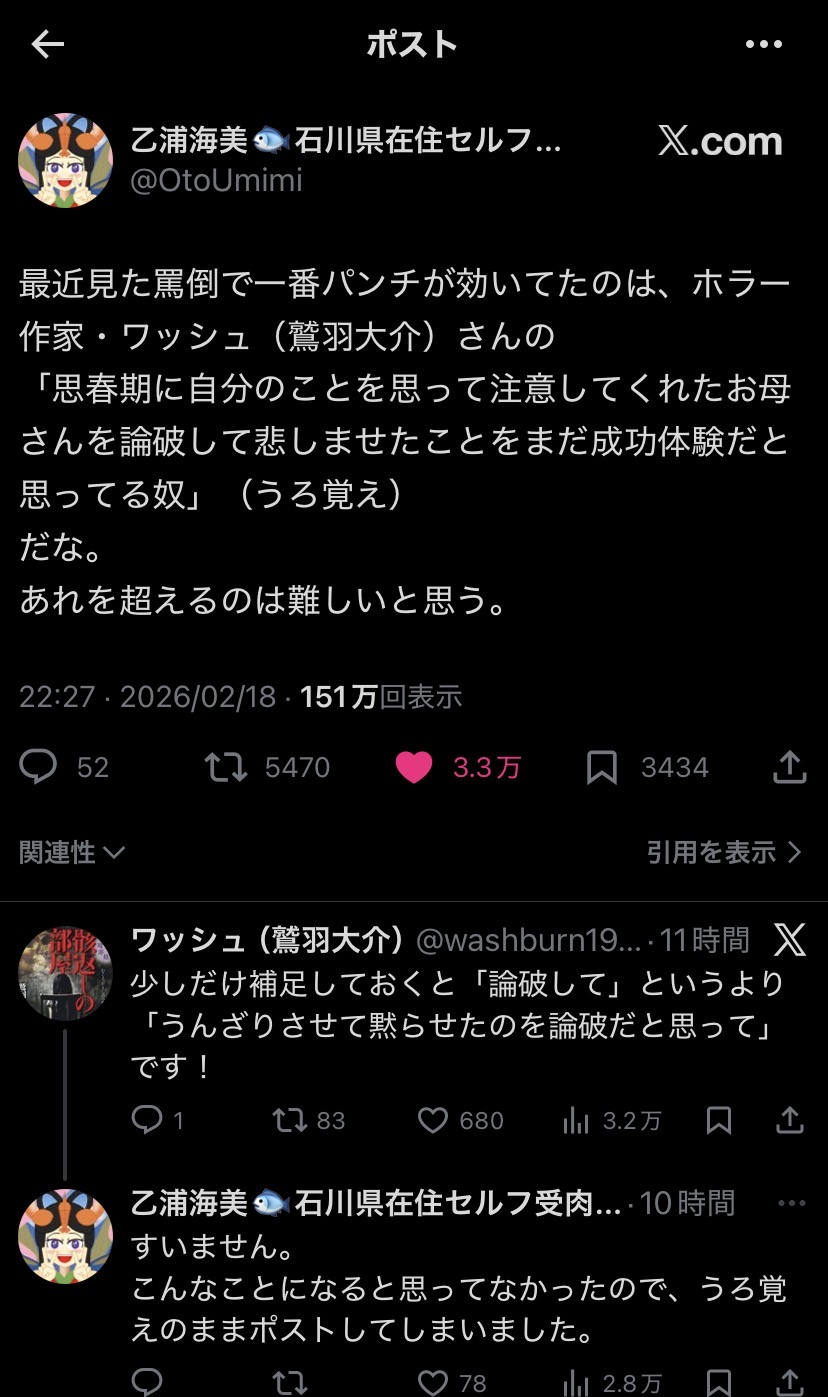Reply to ワッシュ's comment with 1 reply
Image resolution: width=828 pixels, height=1397 pixels.
147,1120
